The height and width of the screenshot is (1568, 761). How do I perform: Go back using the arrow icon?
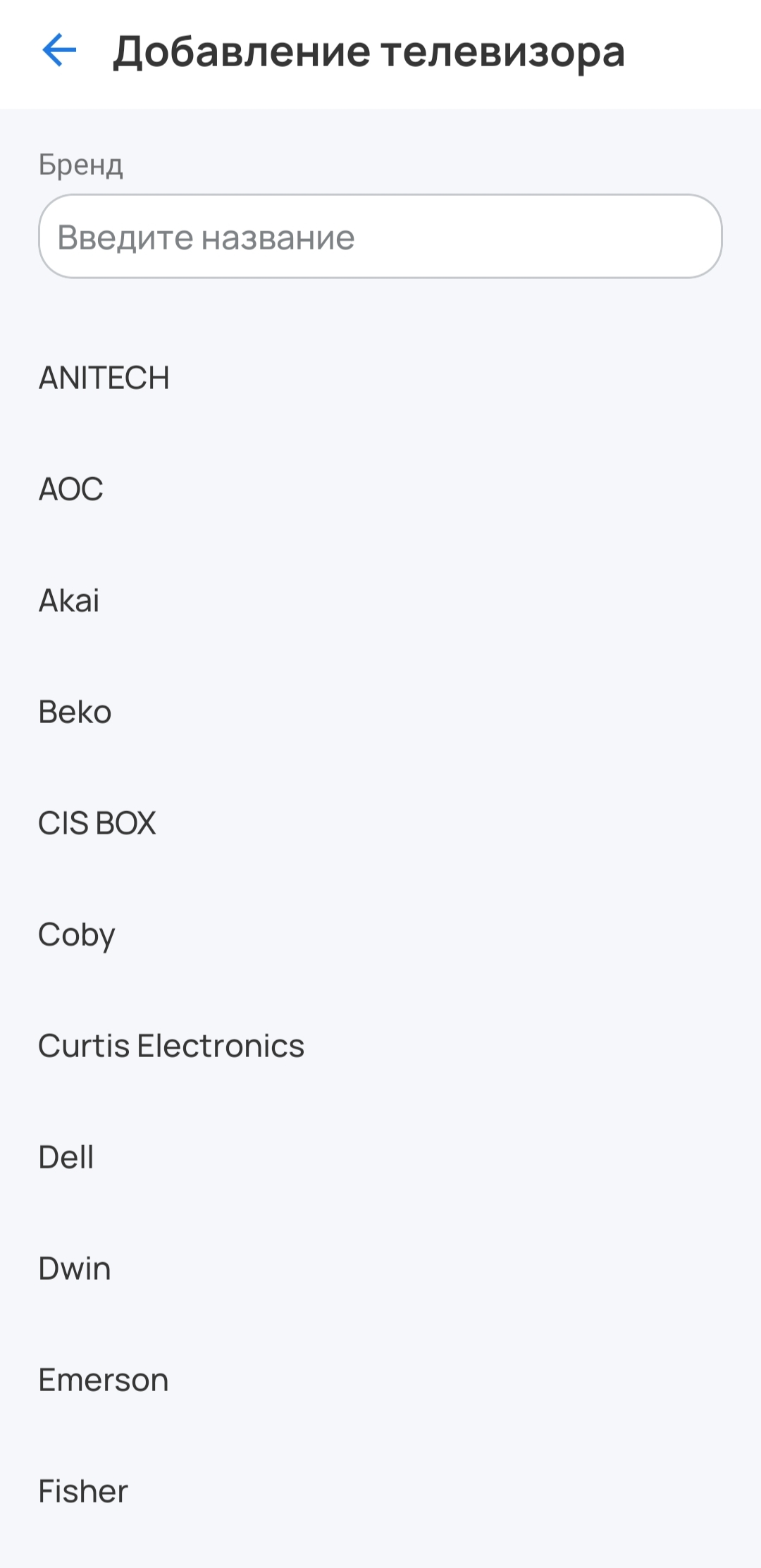point(59,51)
